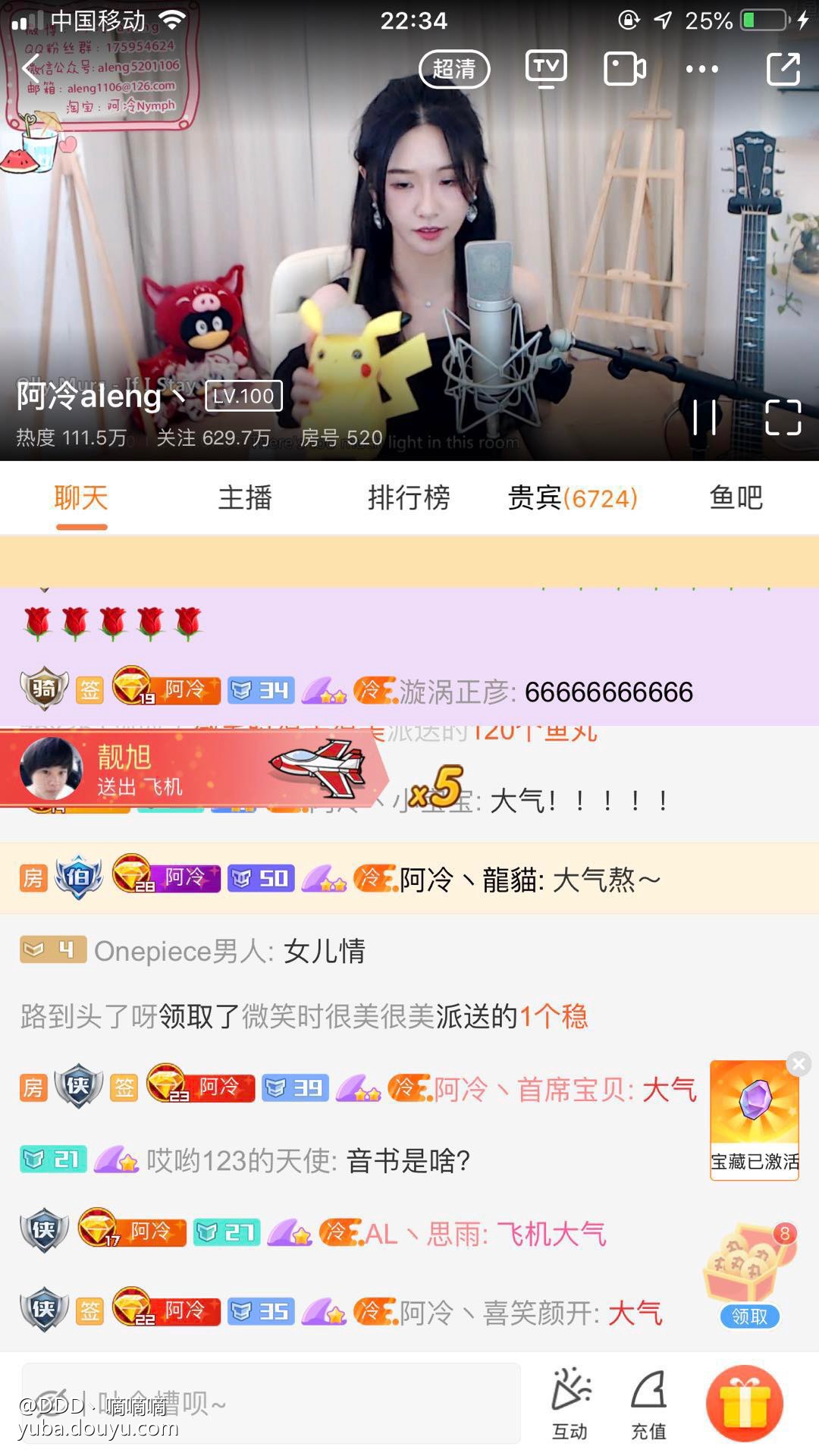Go back from the live room
This screenshot has height=1456, width=819.
[x=32, y=69]
